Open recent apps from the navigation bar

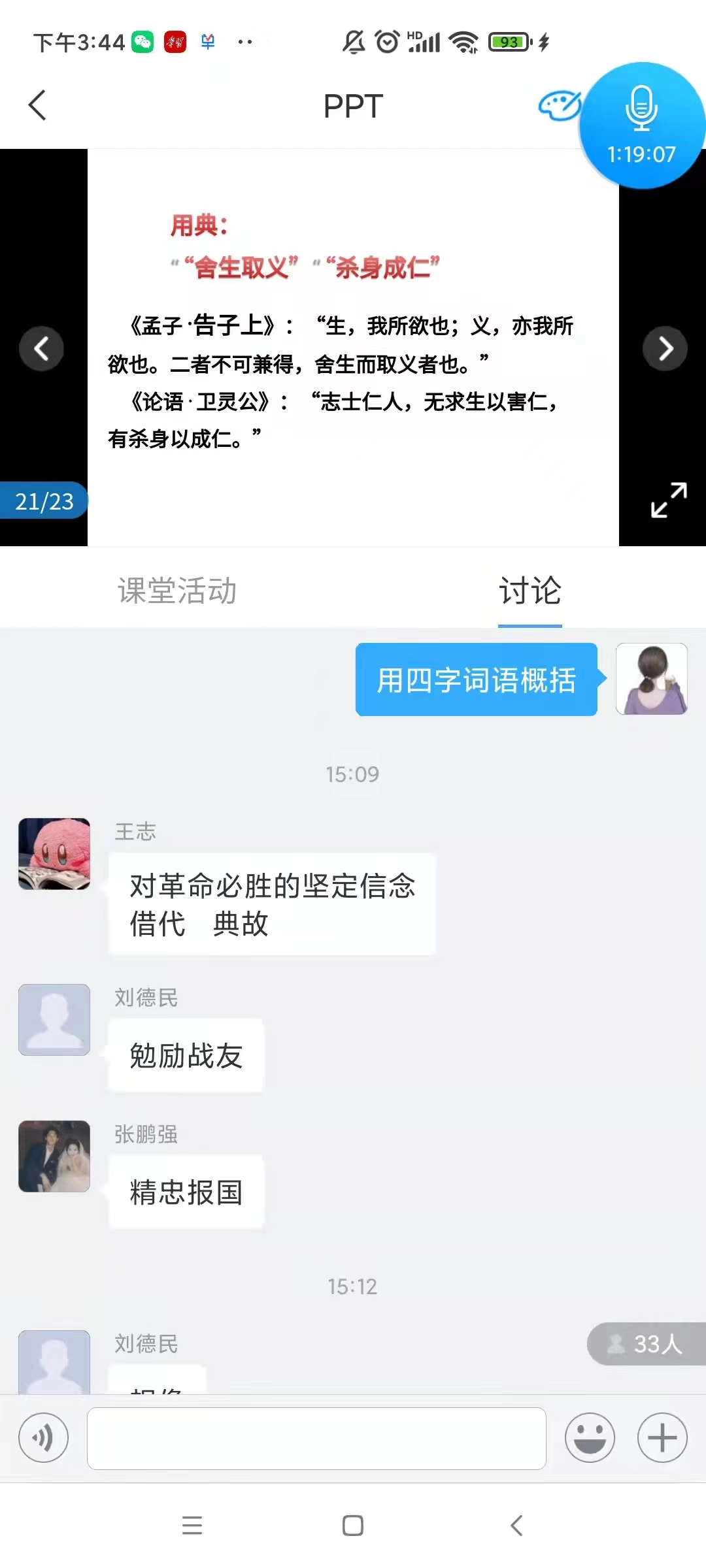[x=192, y=1526]
